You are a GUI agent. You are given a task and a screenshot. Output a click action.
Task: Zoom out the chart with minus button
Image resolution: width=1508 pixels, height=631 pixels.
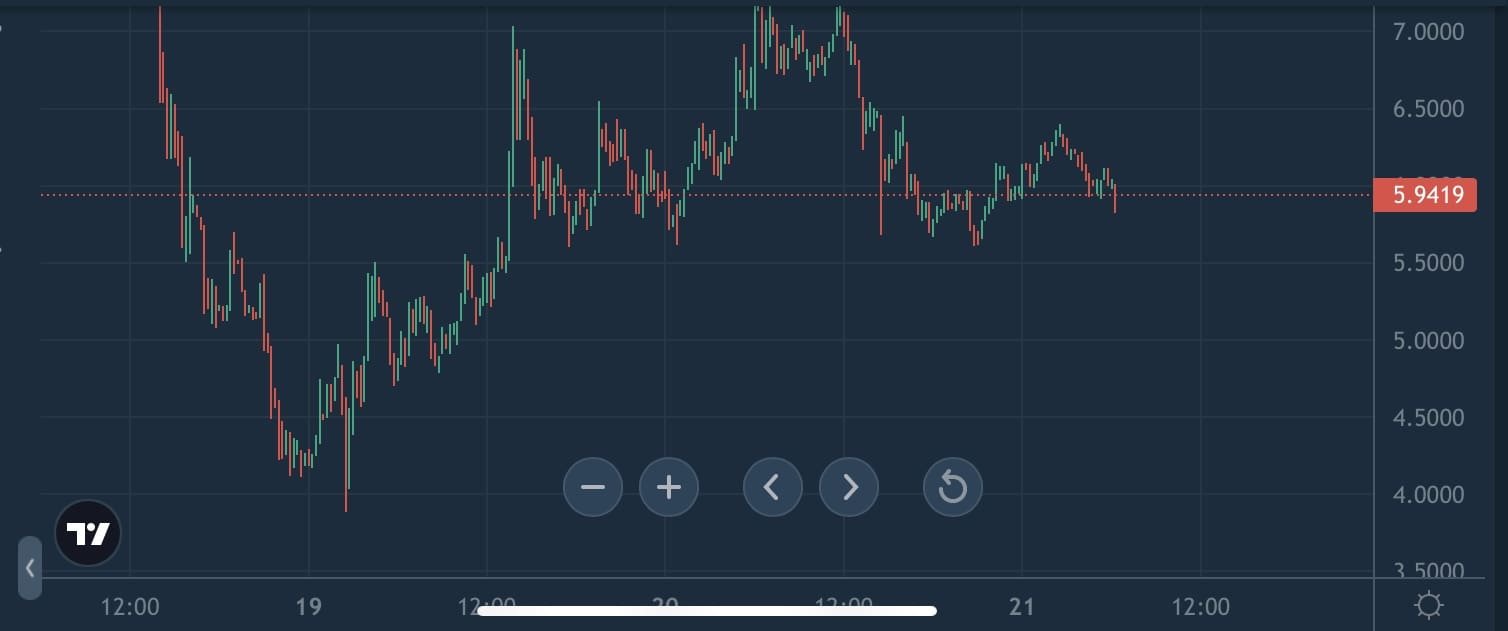(593, 487)
